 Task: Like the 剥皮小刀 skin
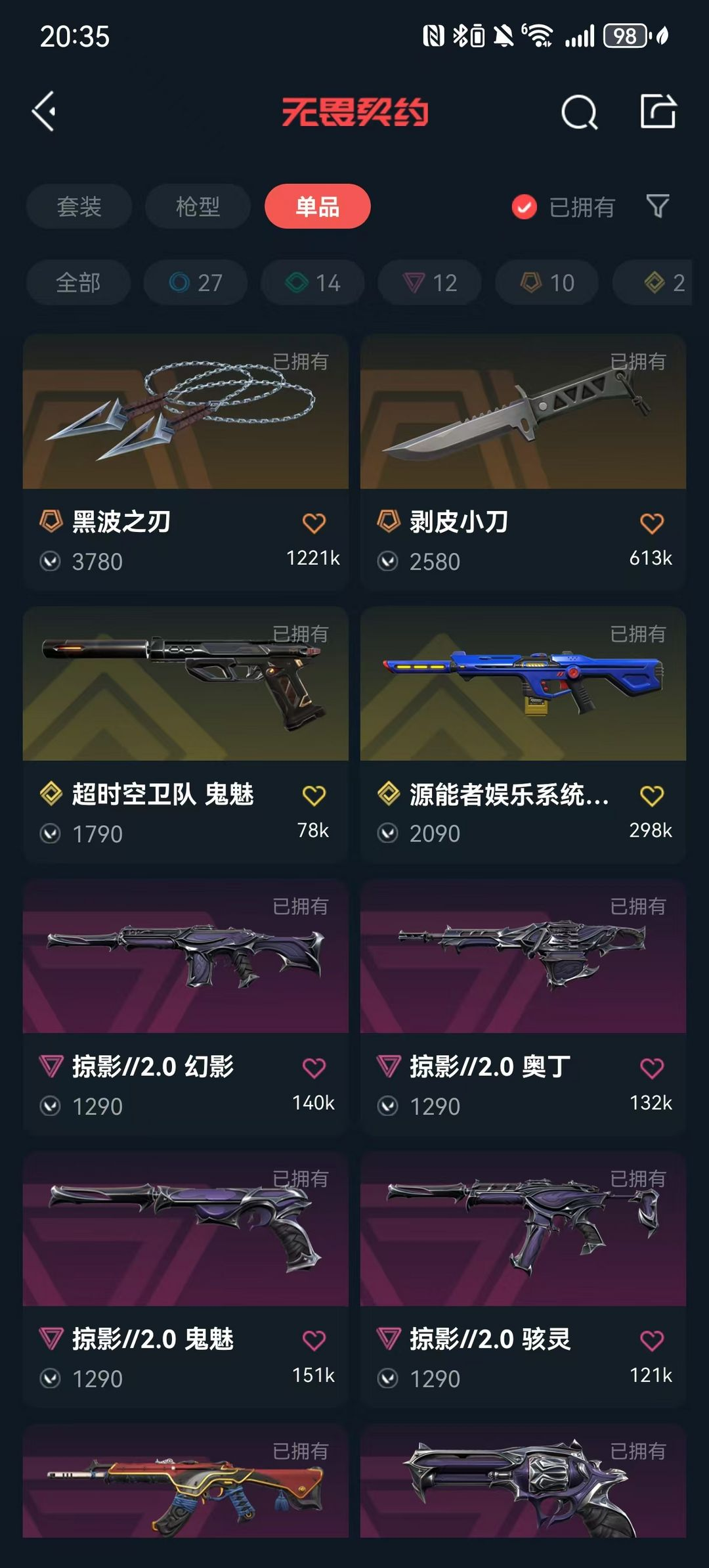click(651, 524)
